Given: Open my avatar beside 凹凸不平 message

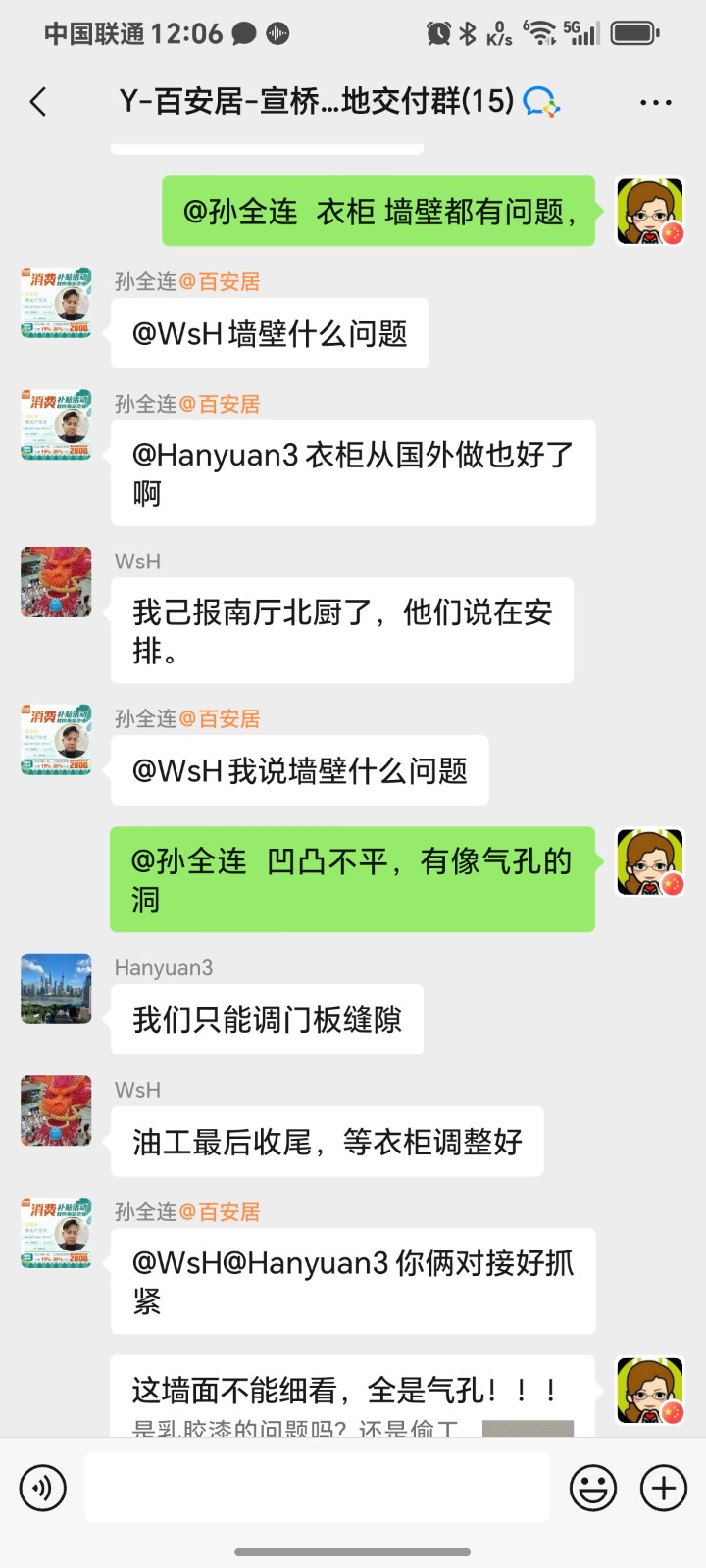Looking at the screenshot, I should pos(649,861).
